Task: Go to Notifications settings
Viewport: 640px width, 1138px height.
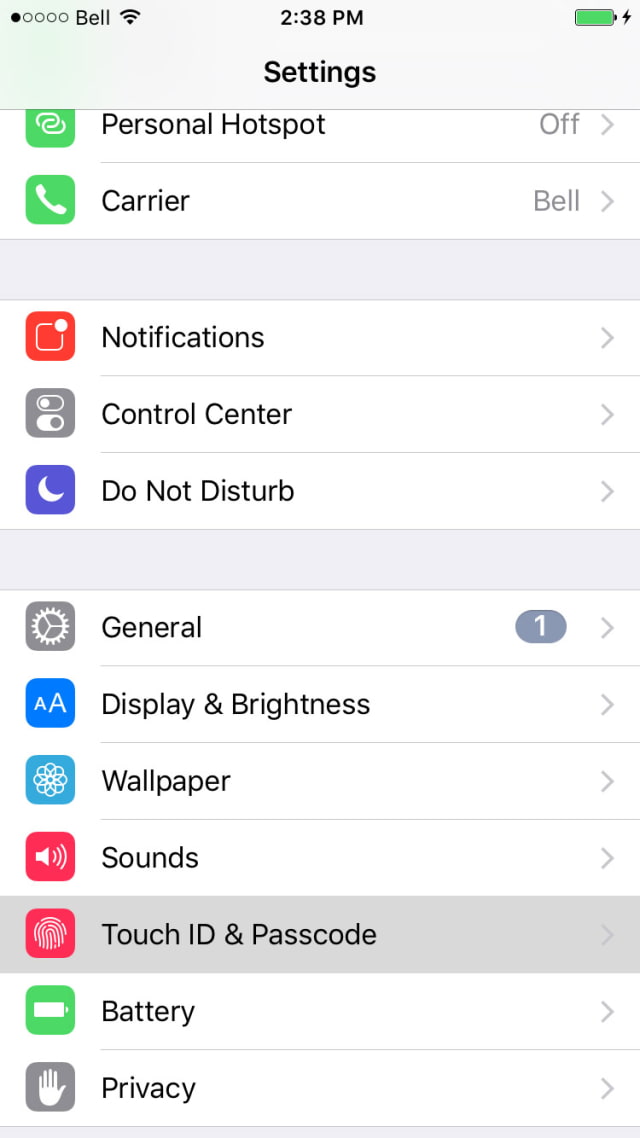Action: 320,338
